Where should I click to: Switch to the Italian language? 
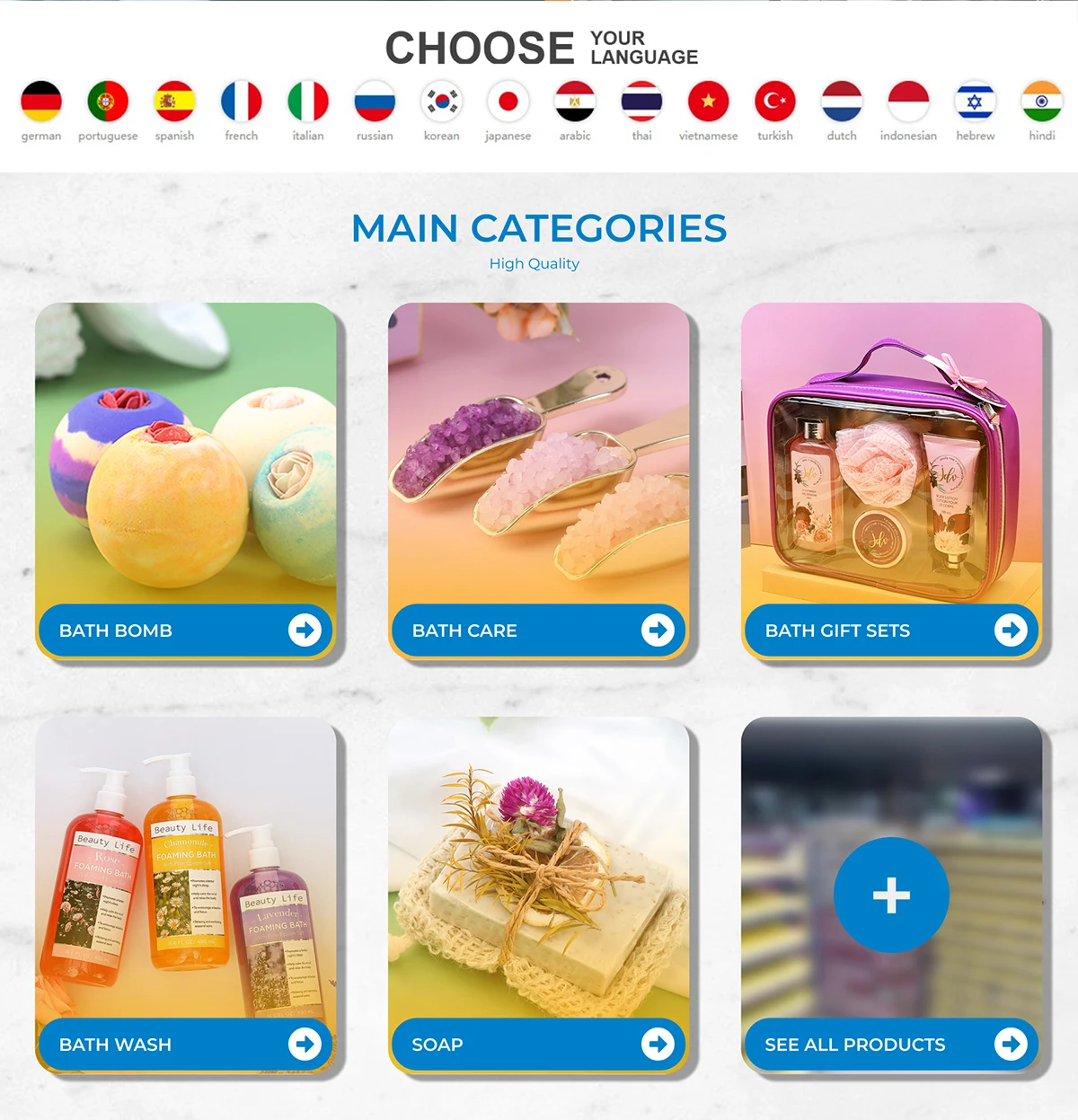click(x=308, y=101)
